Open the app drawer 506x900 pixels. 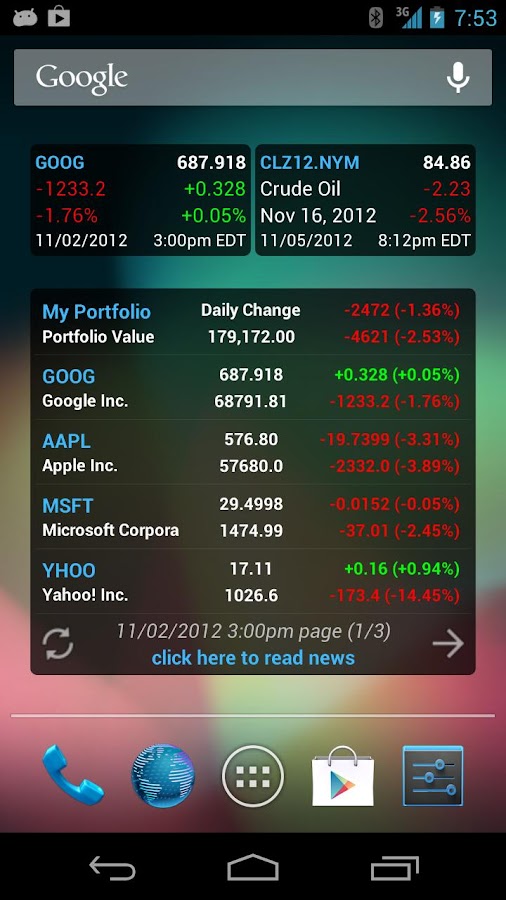click(253, 776)
